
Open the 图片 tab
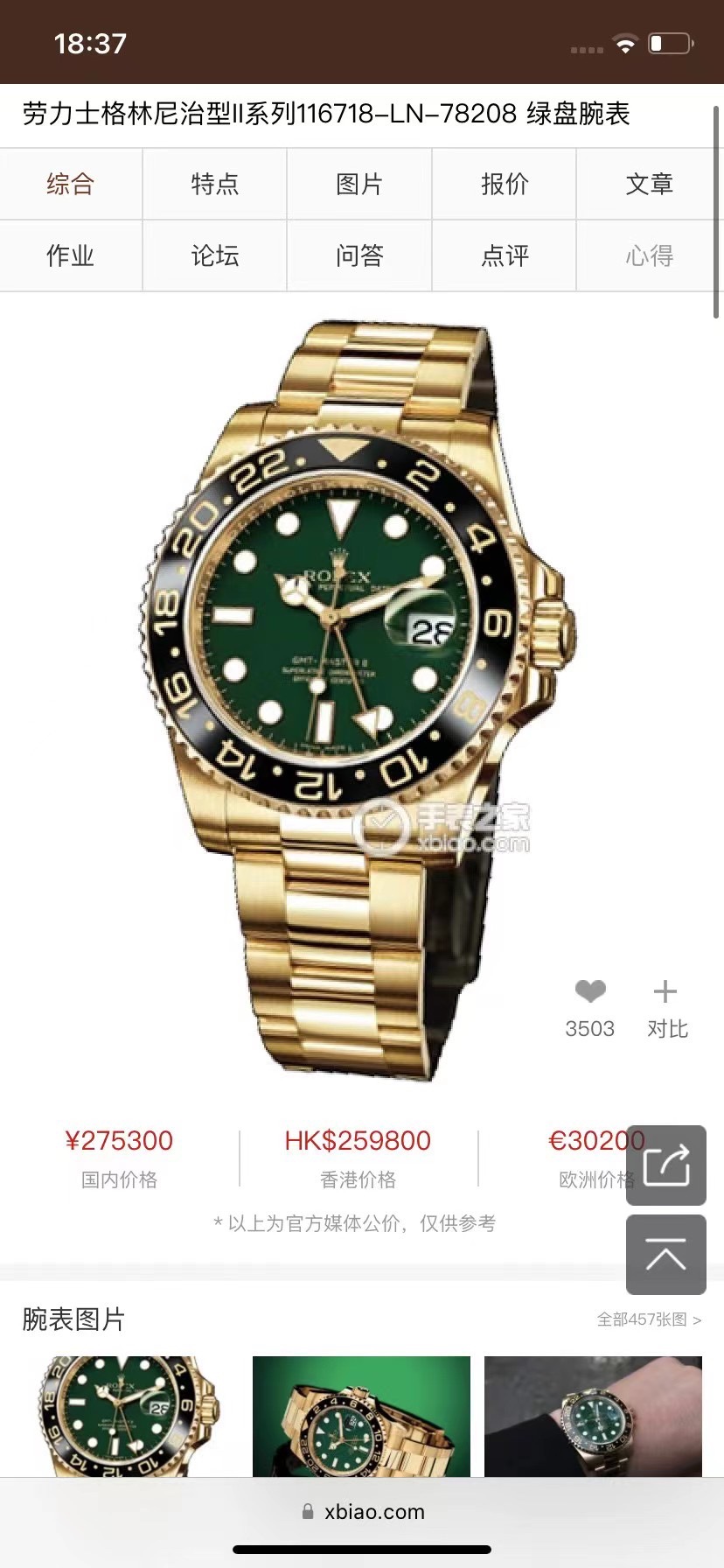pos(359,184)
